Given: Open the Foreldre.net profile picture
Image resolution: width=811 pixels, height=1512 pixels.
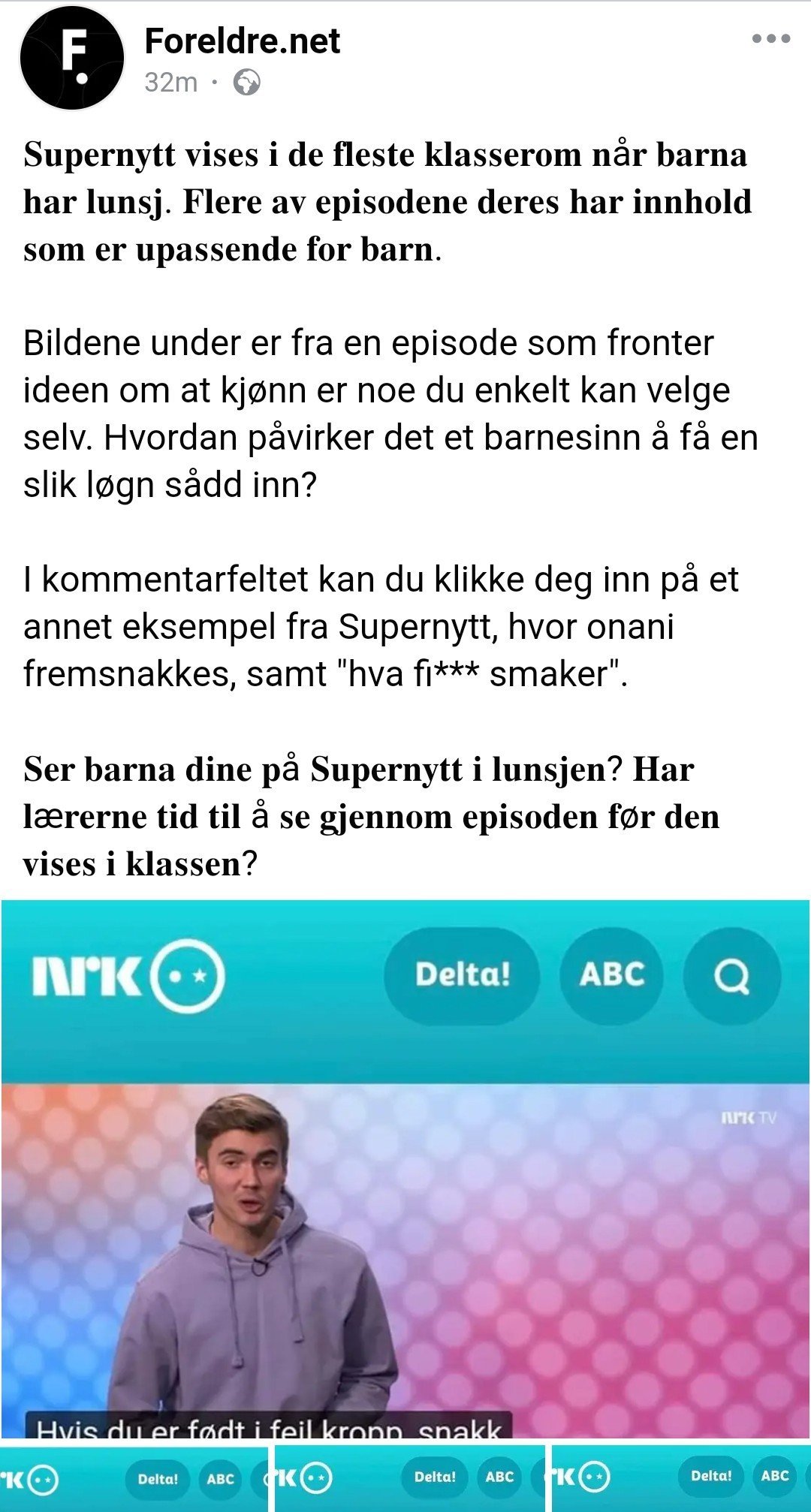Looking at the screenshot, I should pyautogui.click(x=72, y=58).
